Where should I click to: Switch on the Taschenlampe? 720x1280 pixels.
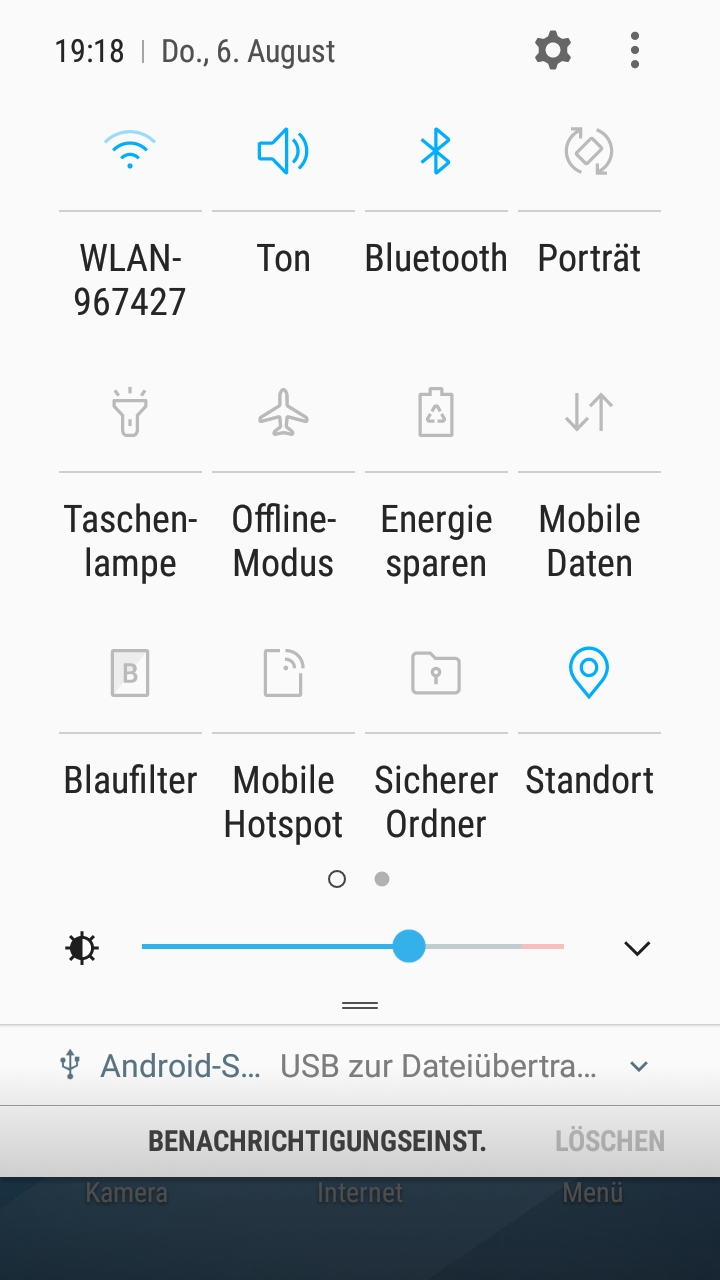pyautogui.click(x=130, y=412)
